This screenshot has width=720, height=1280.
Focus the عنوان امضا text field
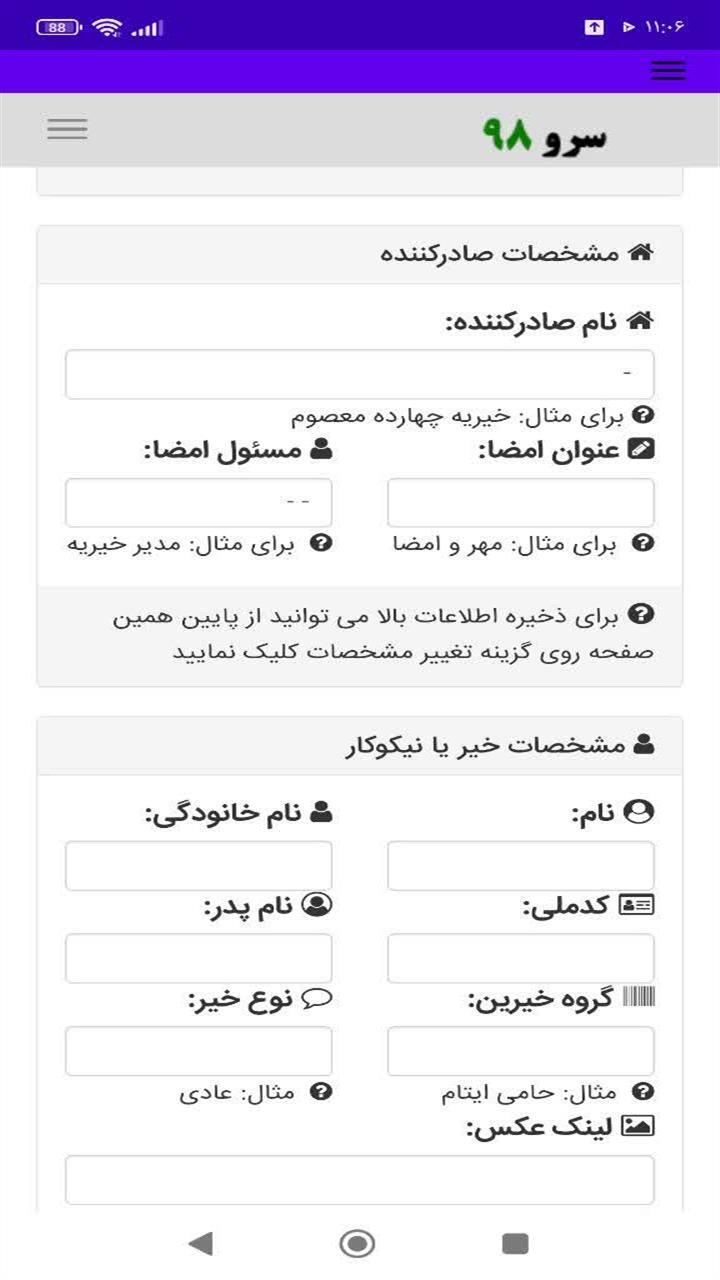tap(520, 502)
